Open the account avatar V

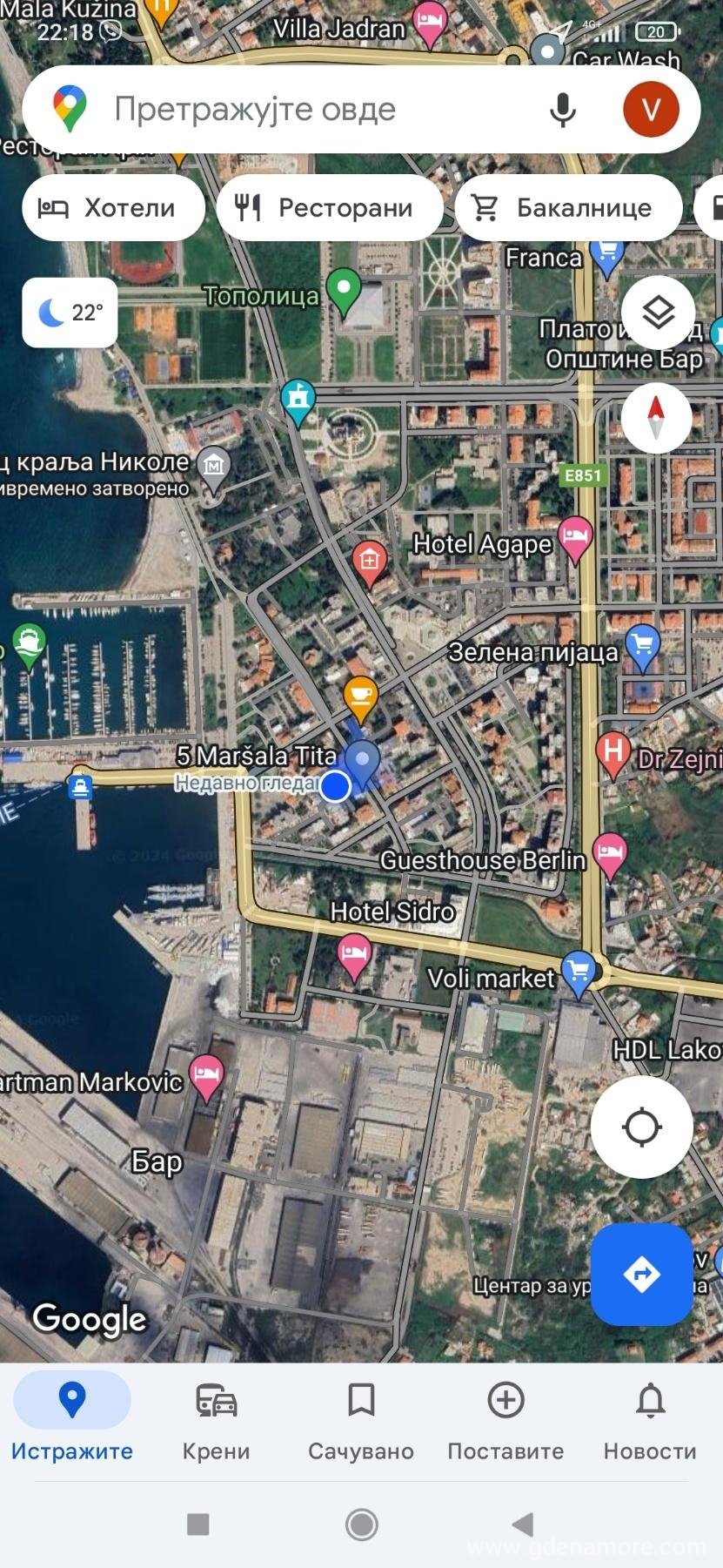651,110
